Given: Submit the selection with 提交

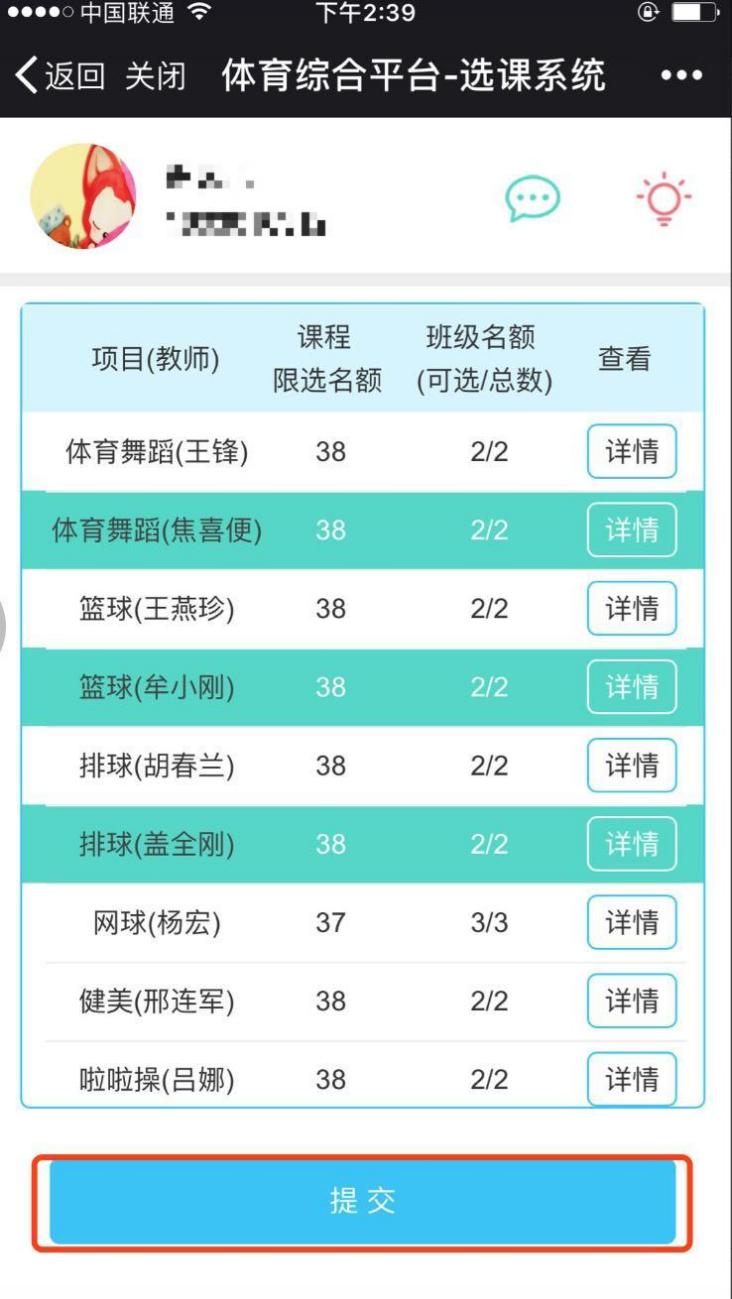Looking at the screenshot, I should click(362, 1202).
